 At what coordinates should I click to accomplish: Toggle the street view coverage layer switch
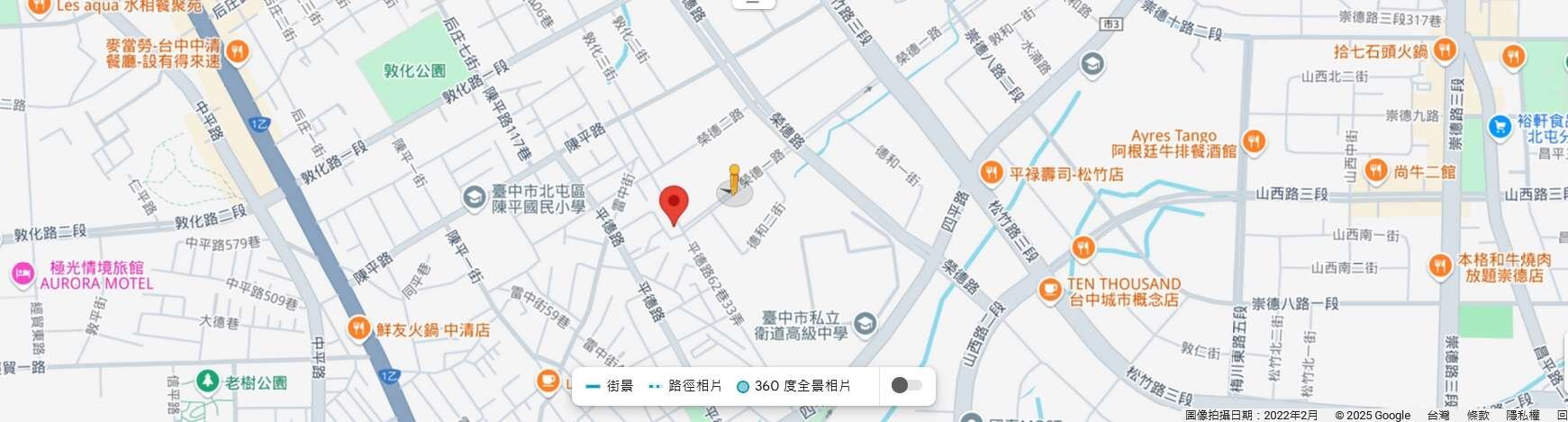(x=906, y=386)
